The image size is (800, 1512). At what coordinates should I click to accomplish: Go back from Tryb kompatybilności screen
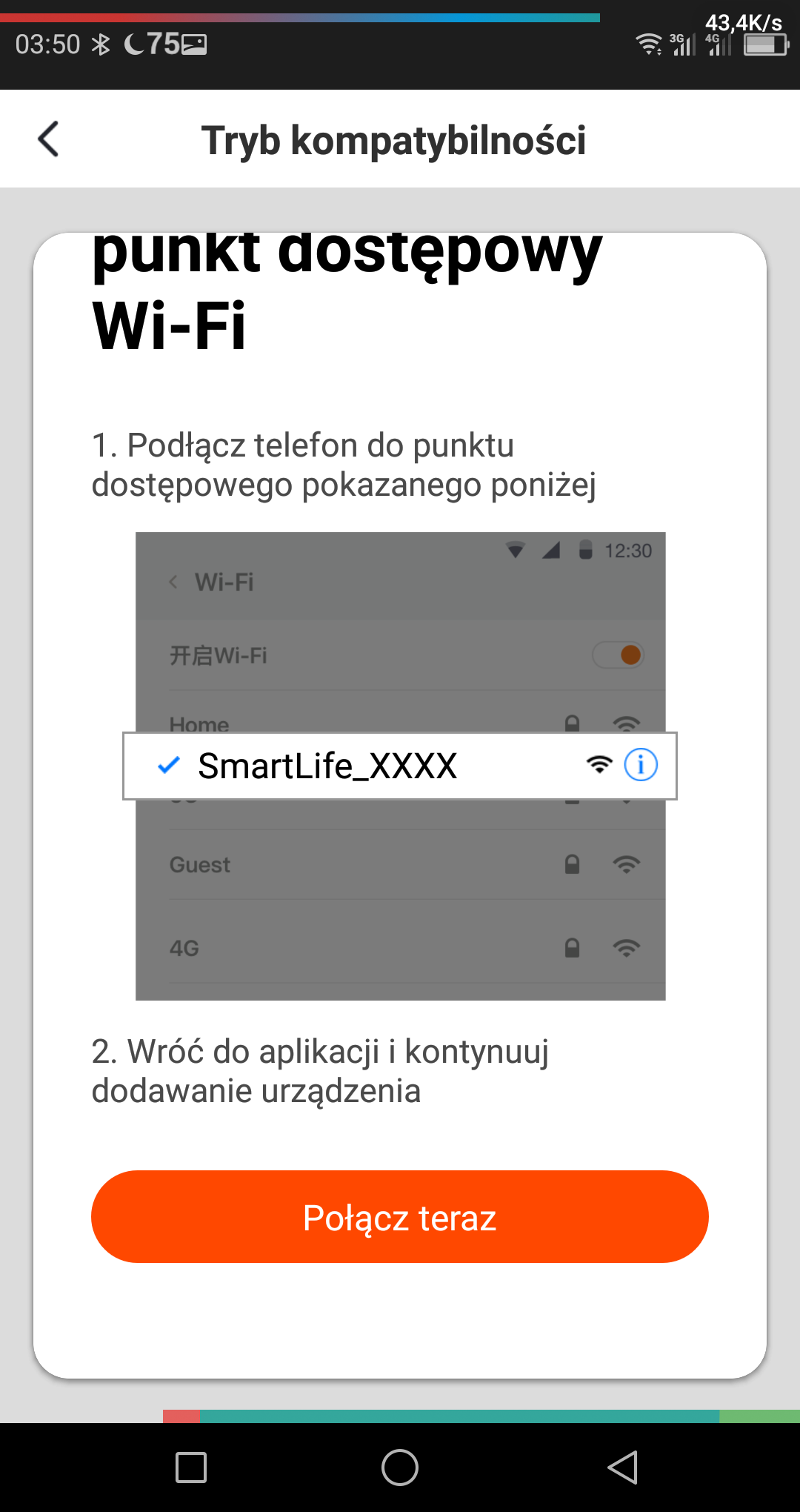coord(49,139)
